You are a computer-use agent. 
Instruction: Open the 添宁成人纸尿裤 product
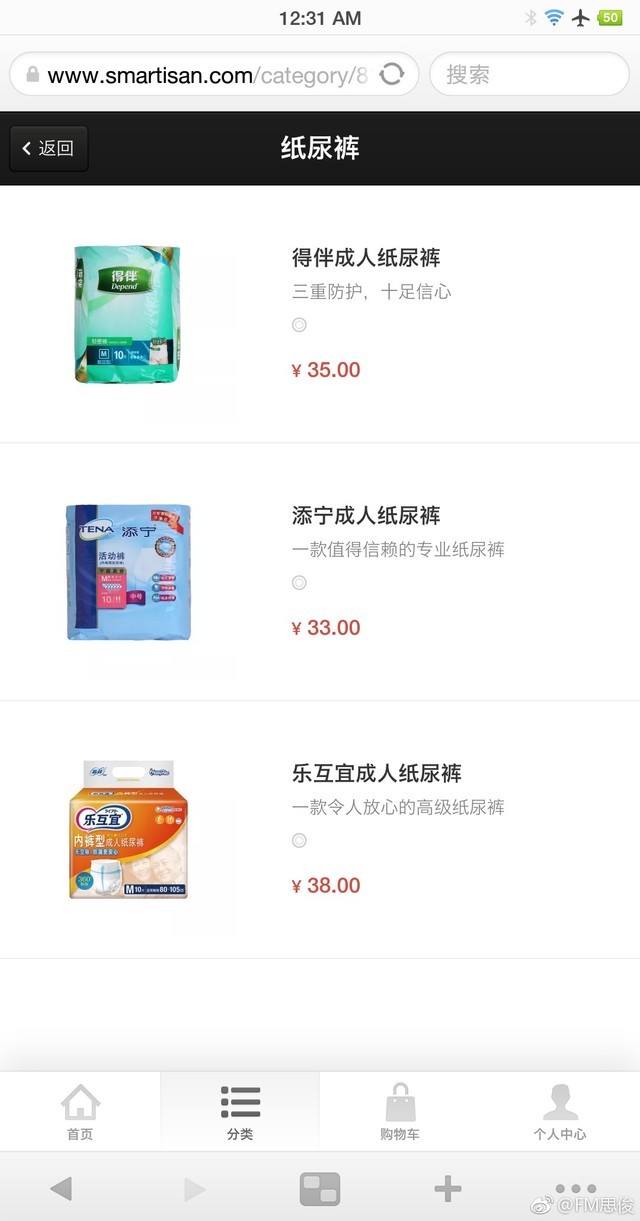click(x=366, y=516)
